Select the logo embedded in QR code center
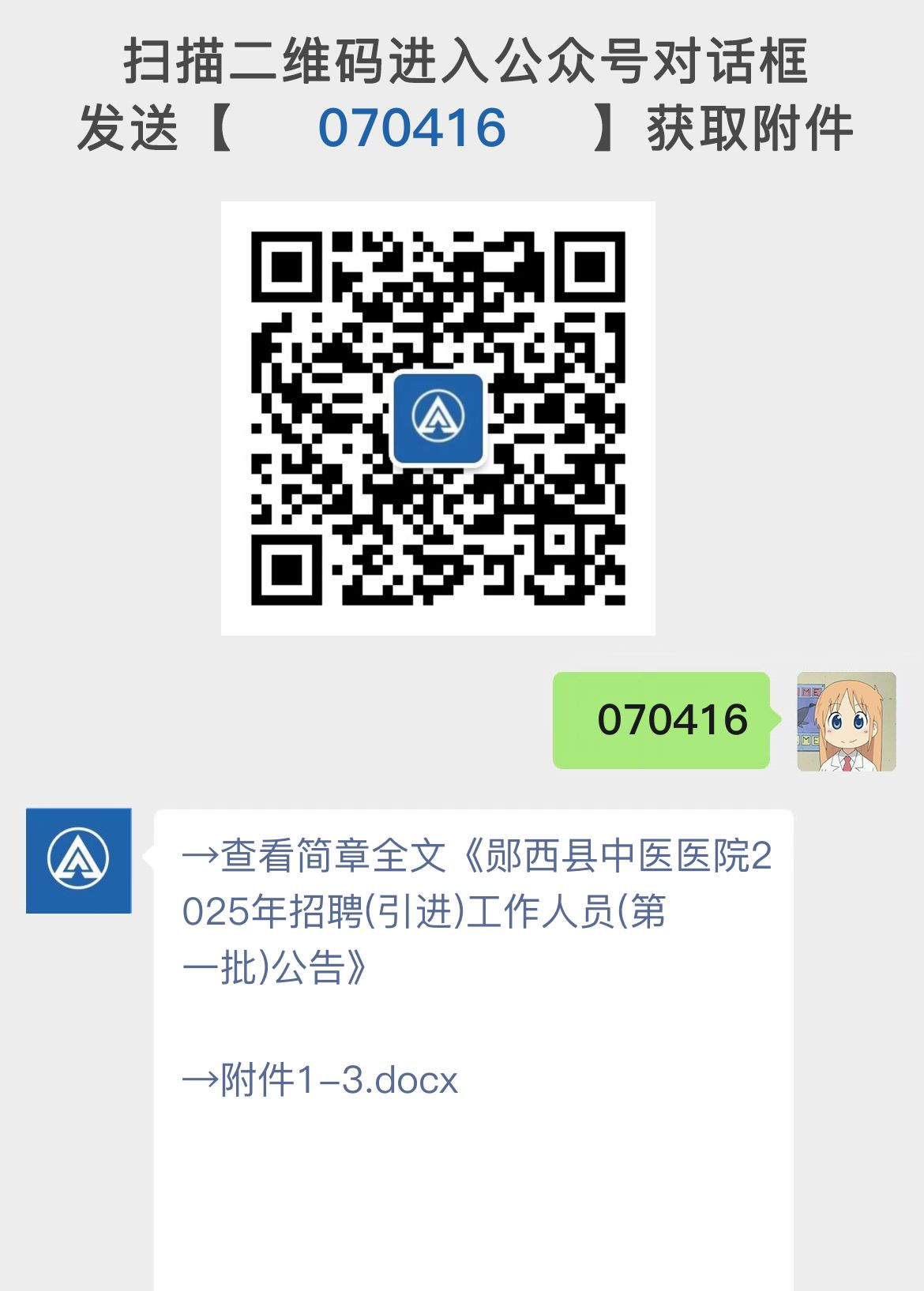Screen dimensions: 924x1291 point(440,421)
